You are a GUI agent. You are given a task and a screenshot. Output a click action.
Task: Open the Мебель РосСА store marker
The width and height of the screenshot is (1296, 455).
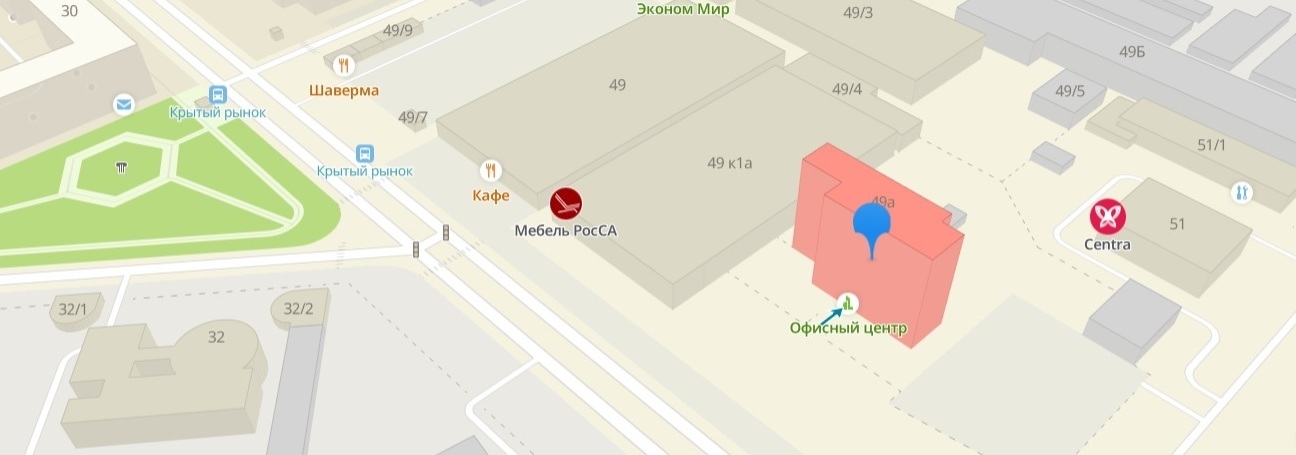coord(566,203)
